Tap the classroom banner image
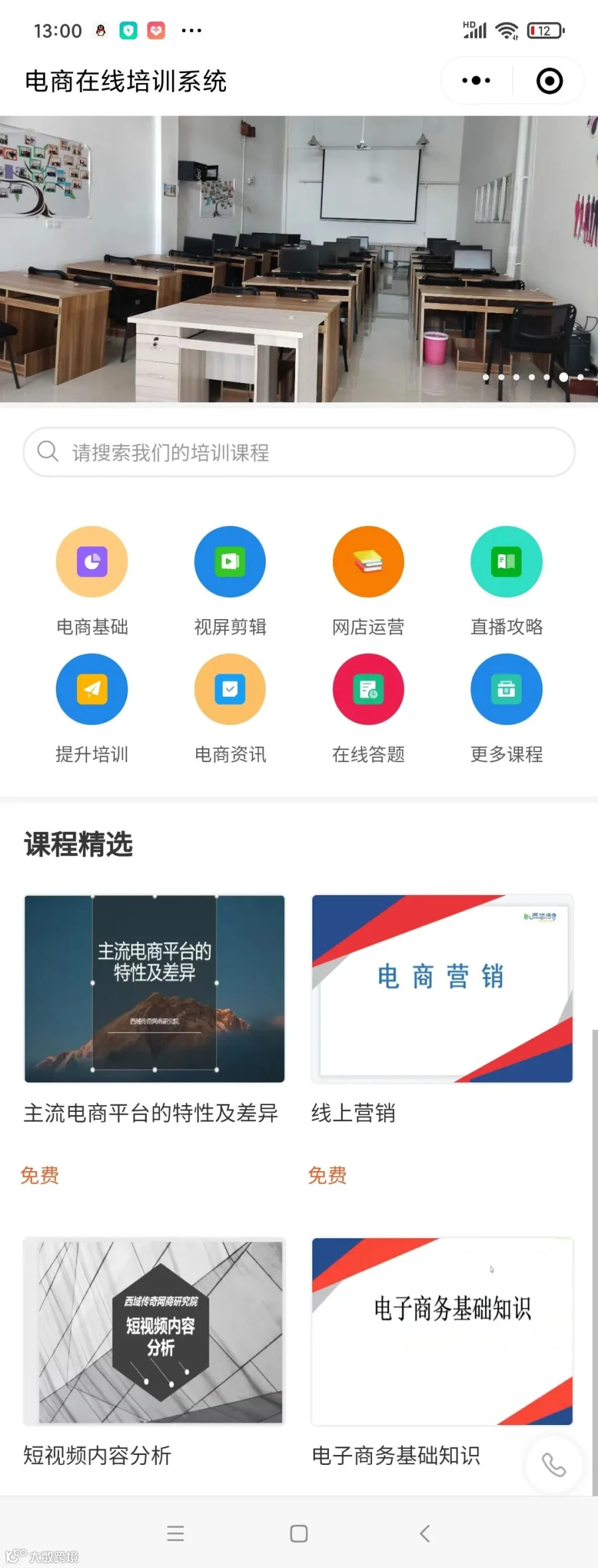 pos(299,259)
